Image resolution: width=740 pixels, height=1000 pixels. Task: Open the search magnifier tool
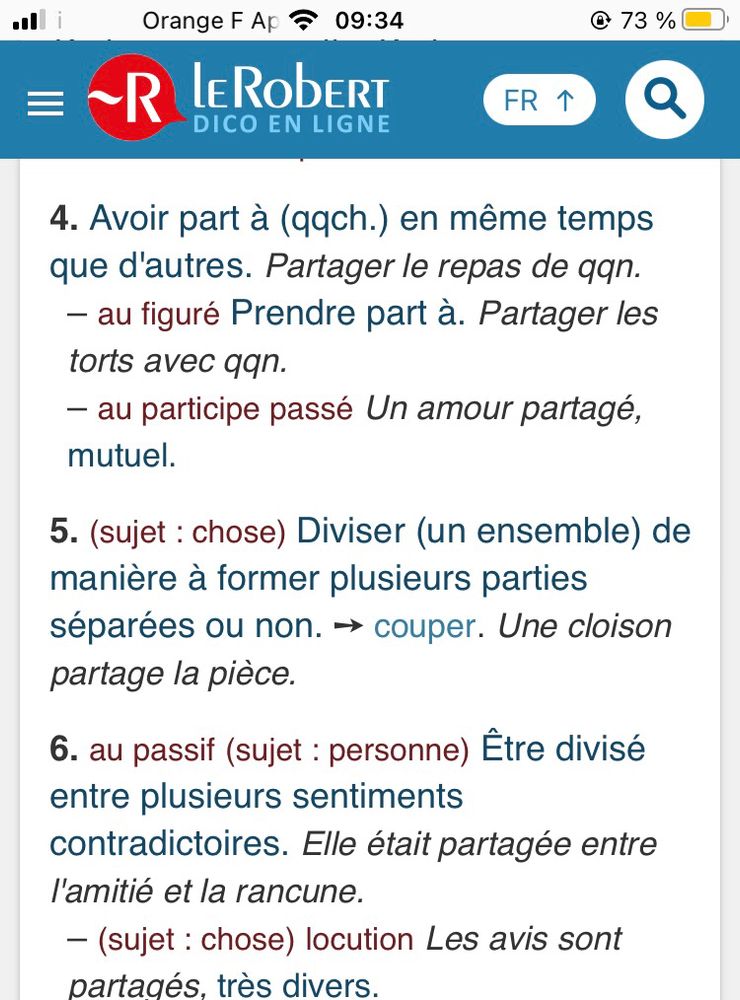(x=664, y=100)
